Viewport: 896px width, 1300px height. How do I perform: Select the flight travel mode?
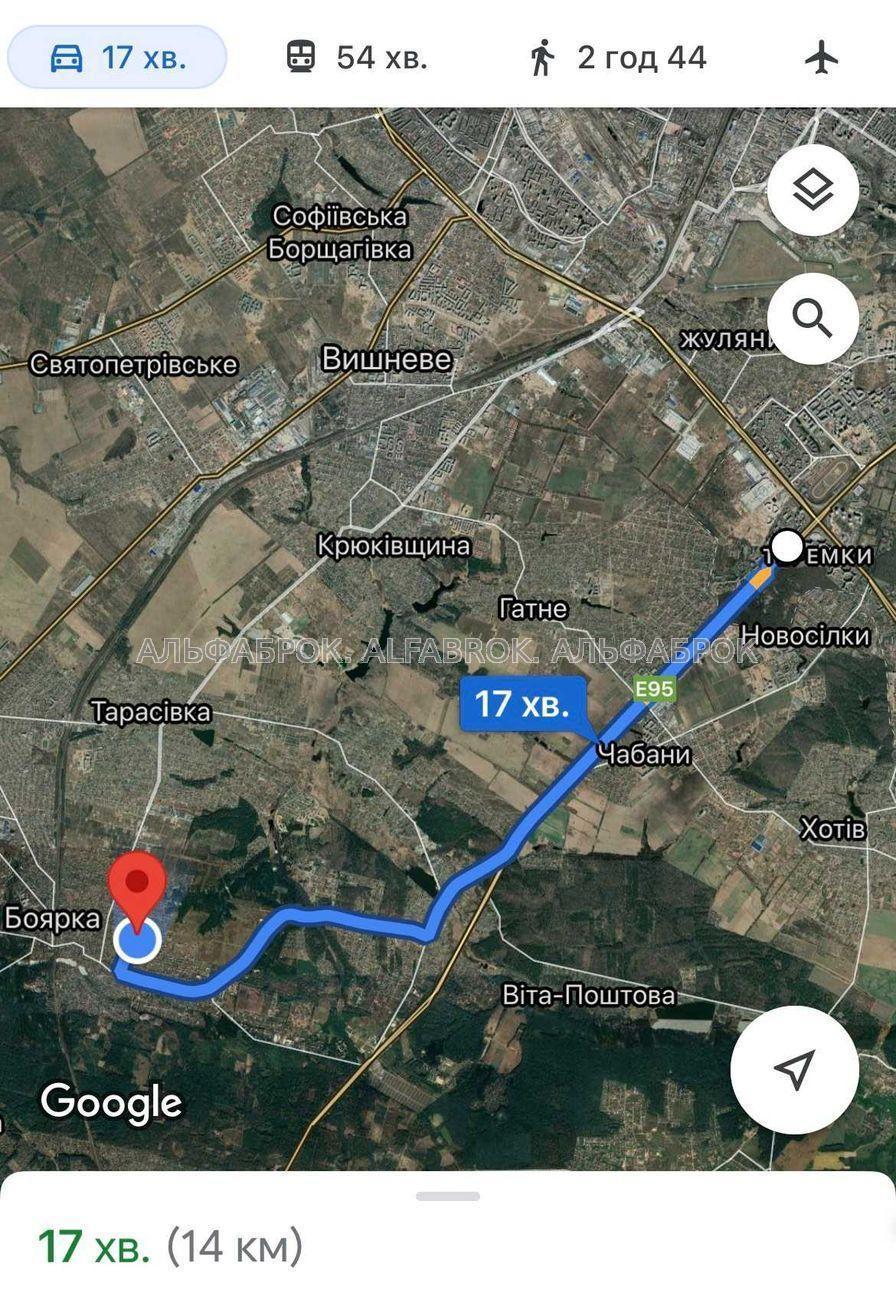point(821,57)
